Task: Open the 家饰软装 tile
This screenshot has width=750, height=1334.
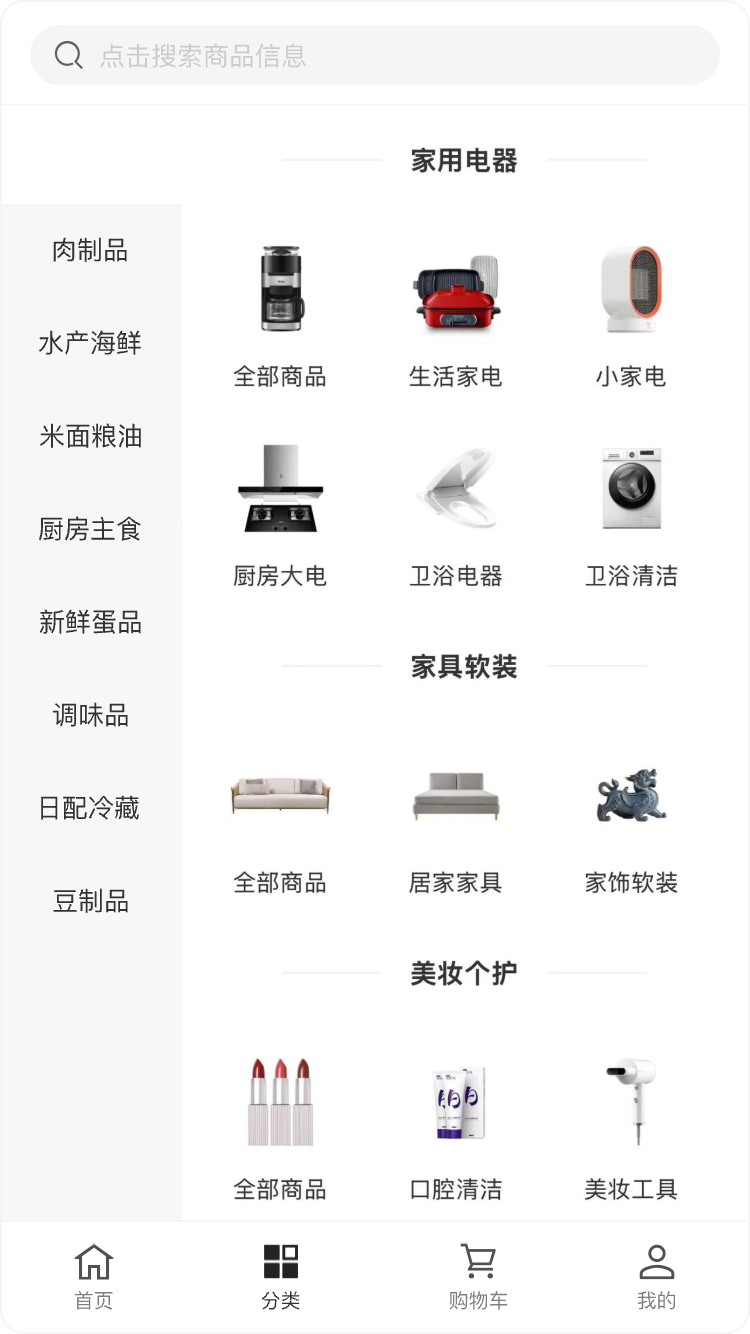Action: click(631, 822)
